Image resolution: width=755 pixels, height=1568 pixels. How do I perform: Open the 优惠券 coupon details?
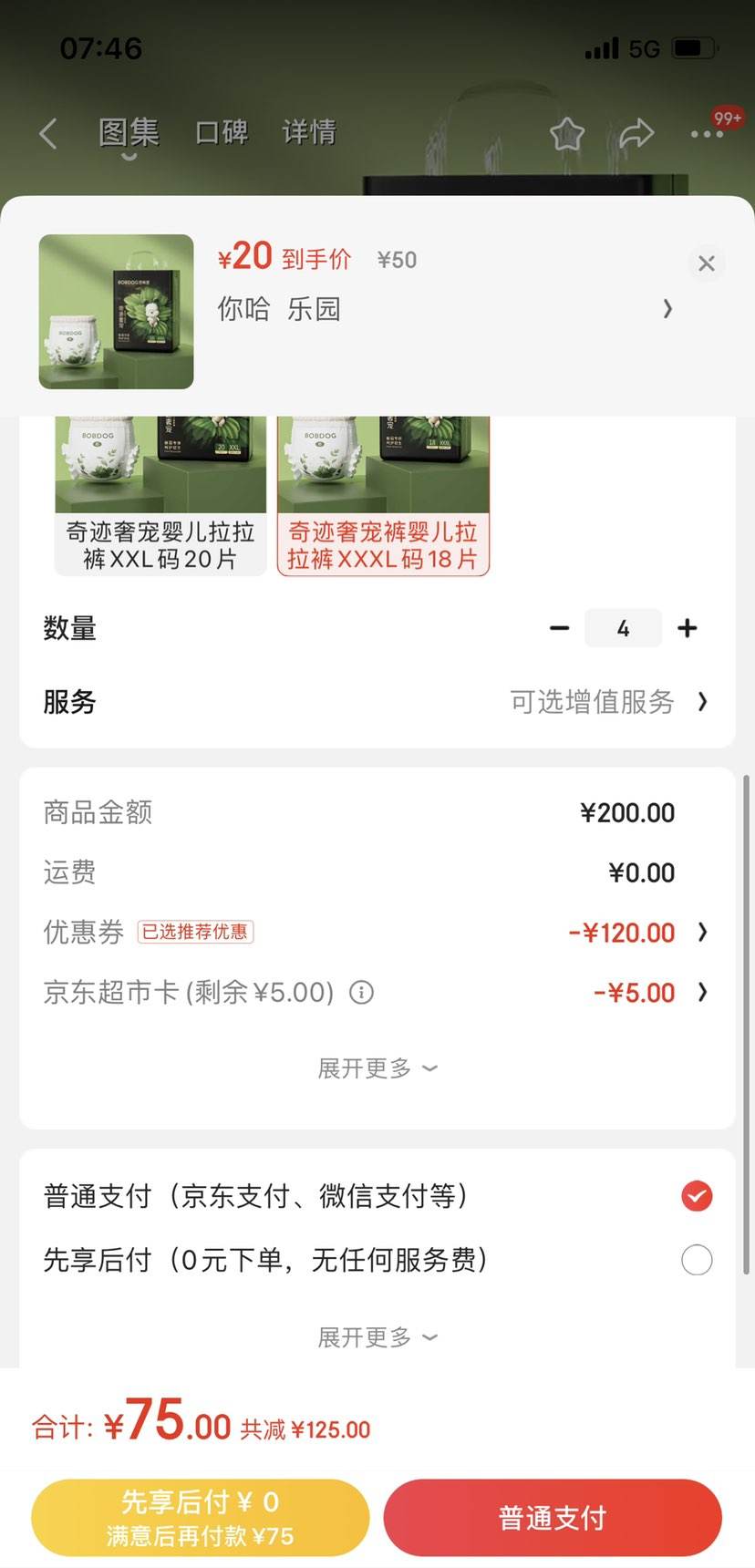636,933
